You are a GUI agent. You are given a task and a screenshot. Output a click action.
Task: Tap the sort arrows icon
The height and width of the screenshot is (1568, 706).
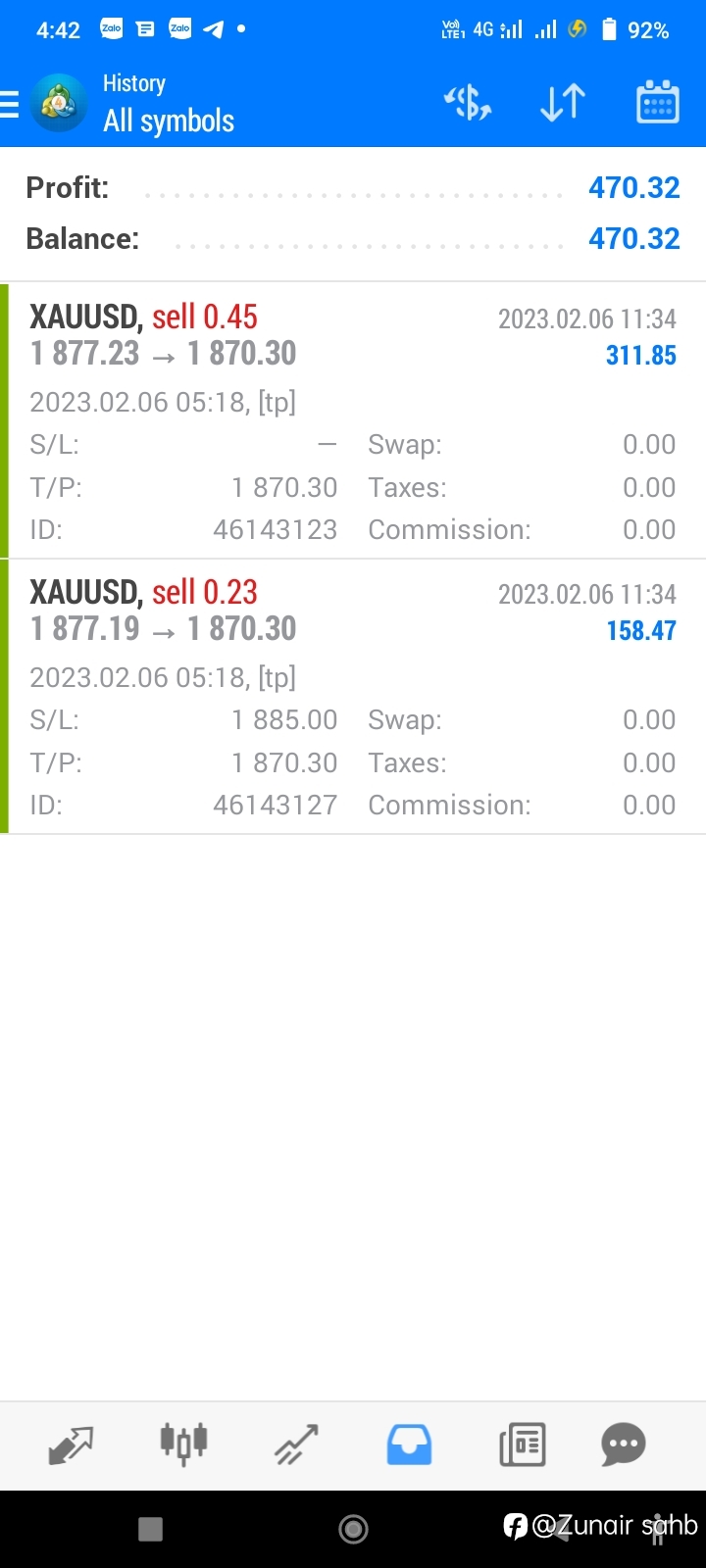[x=563, y=103]
